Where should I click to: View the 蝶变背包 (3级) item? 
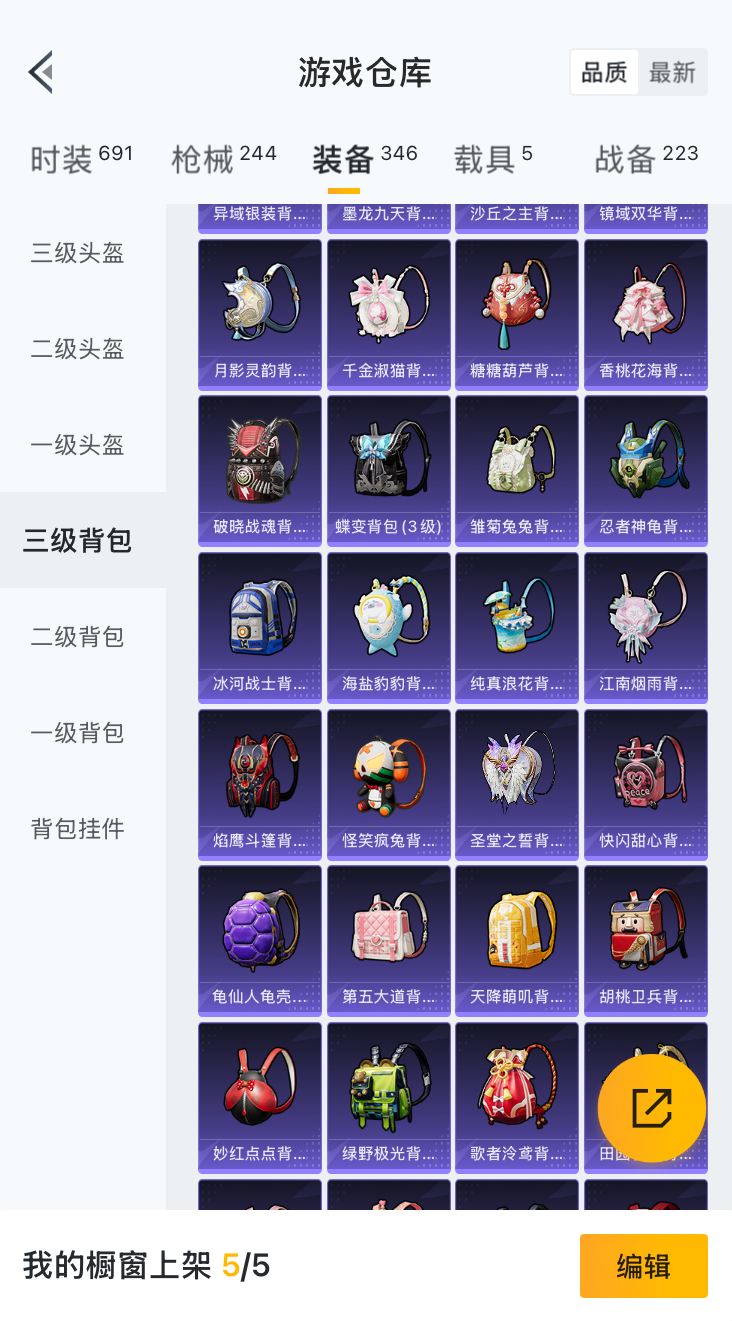tap(388, 468)
